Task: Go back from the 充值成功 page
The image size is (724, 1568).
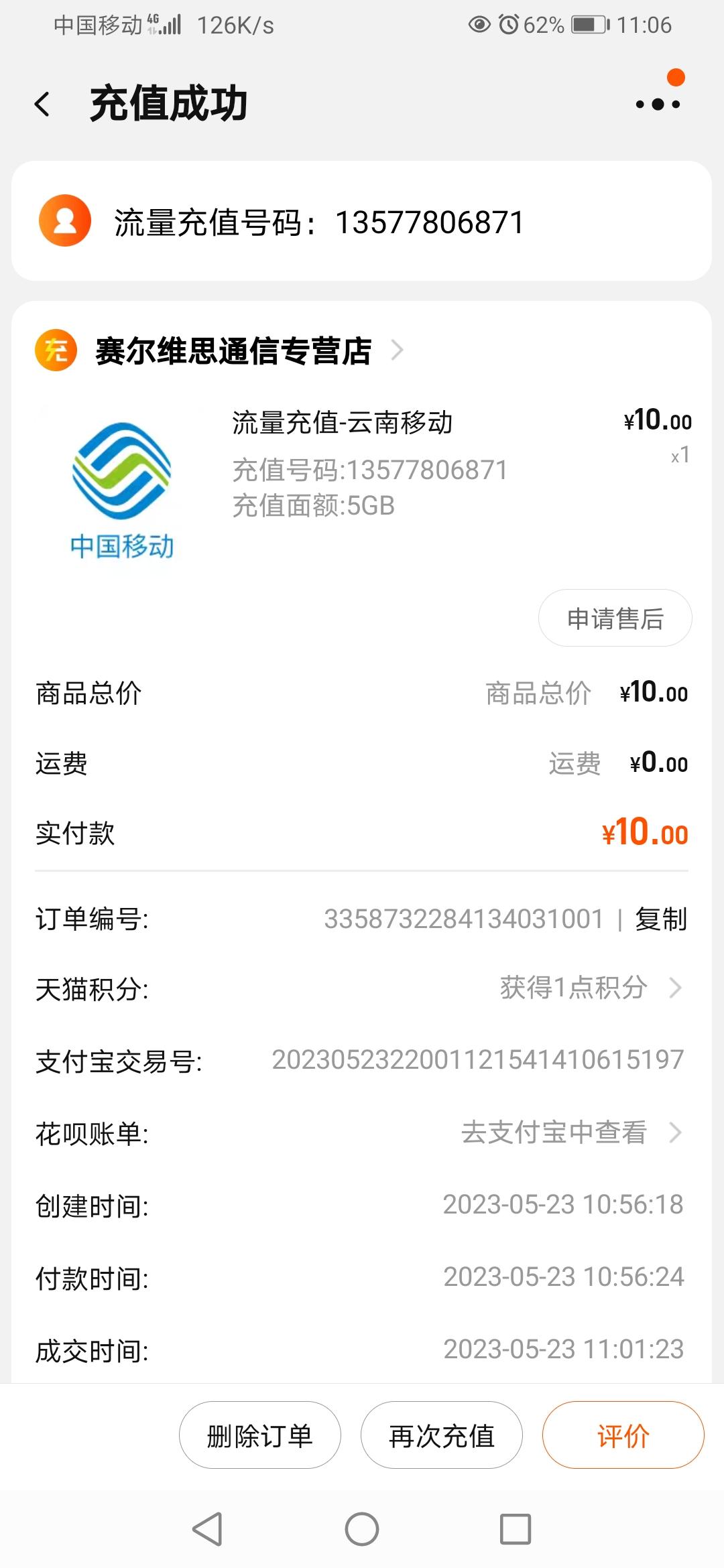Action: (x=43, y=105)
